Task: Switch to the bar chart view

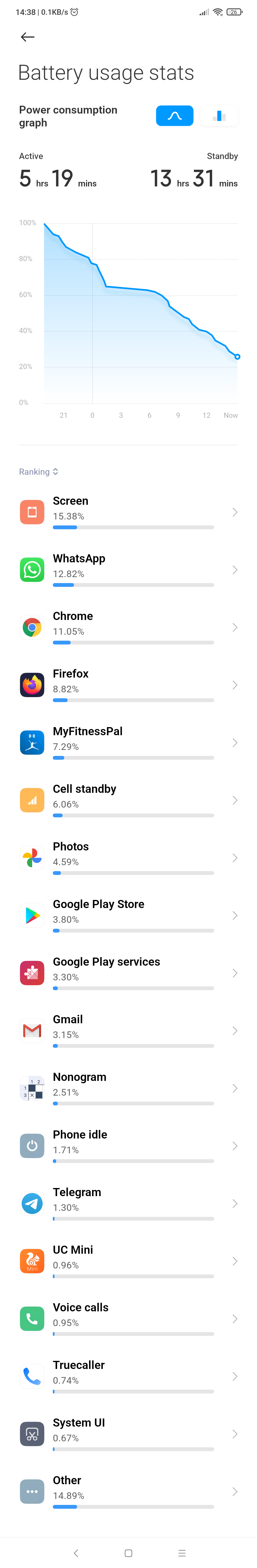Action: (x=219, y=116)
